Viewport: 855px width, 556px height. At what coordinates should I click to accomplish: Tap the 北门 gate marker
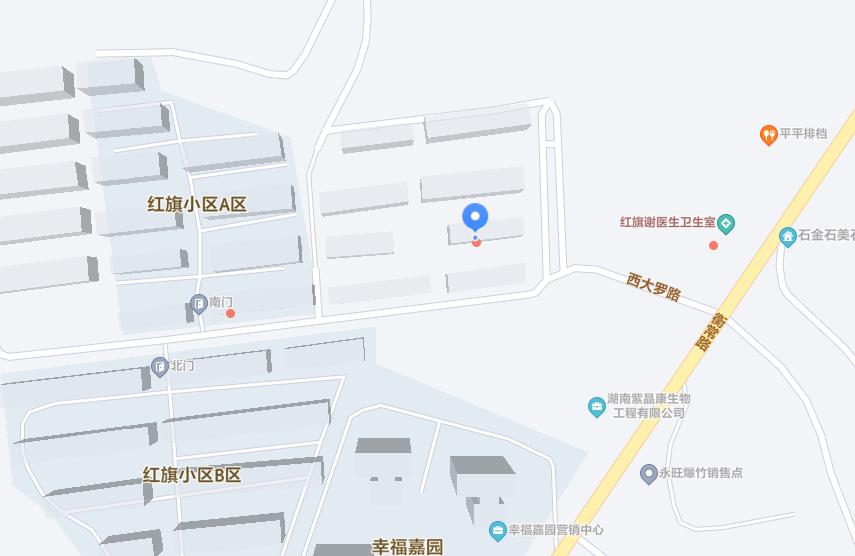coord(160,367)
